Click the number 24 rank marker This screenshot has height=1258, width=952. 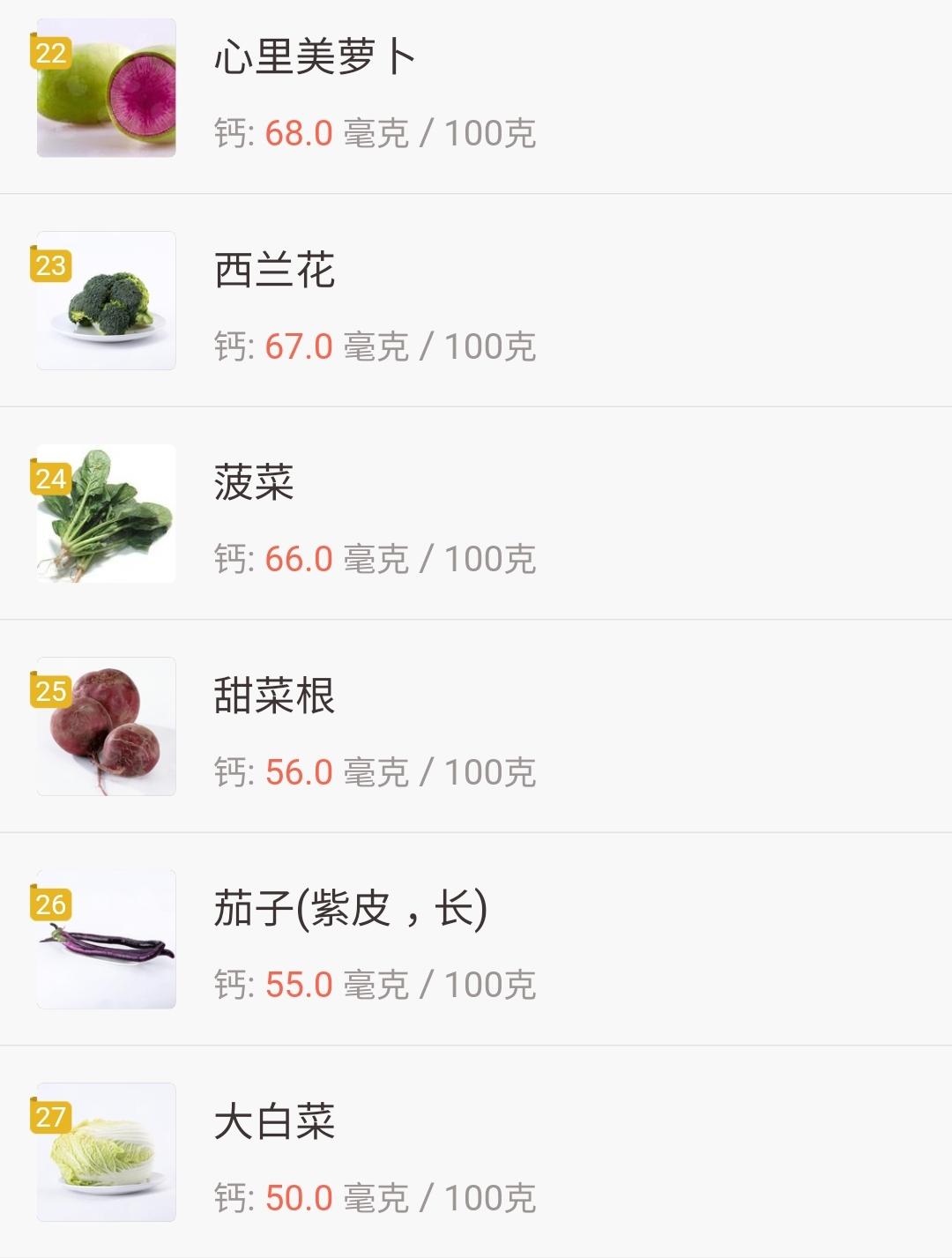pos(51,476)
